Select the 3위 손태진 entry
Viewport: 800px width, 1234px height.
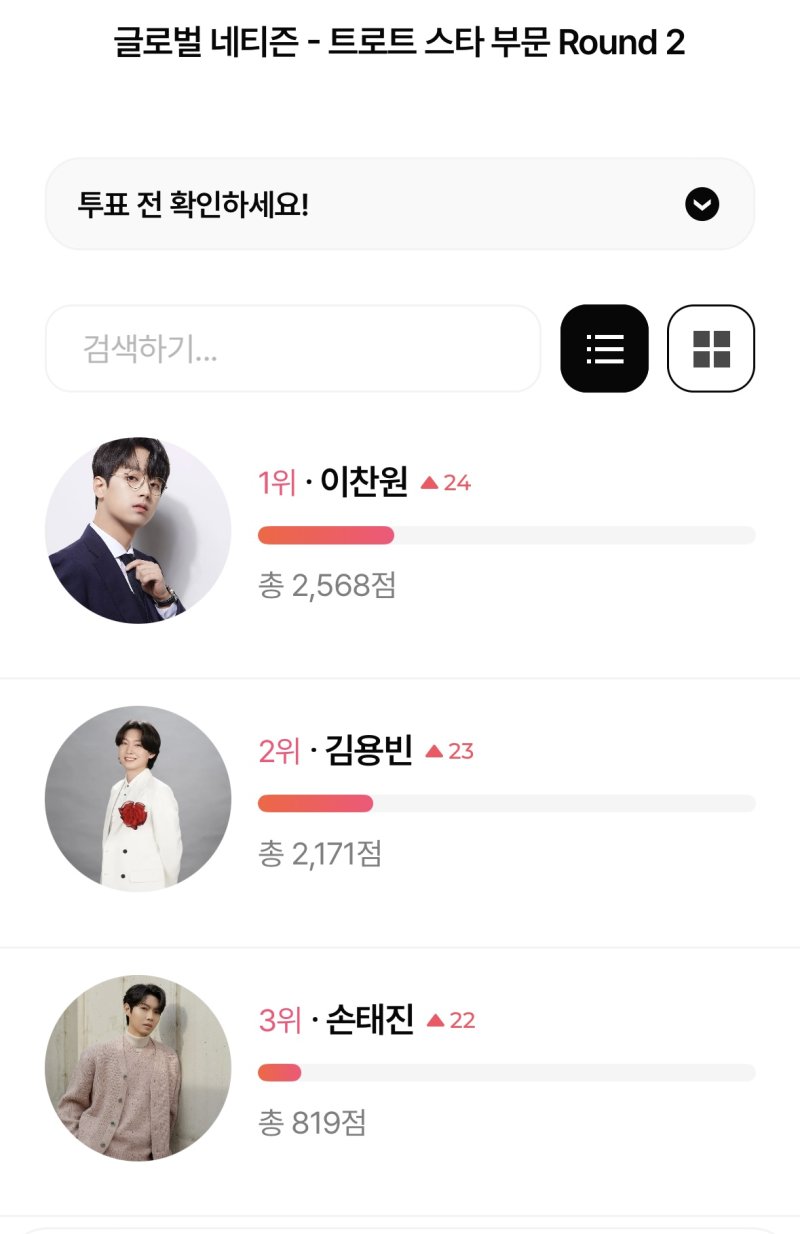400,1070
